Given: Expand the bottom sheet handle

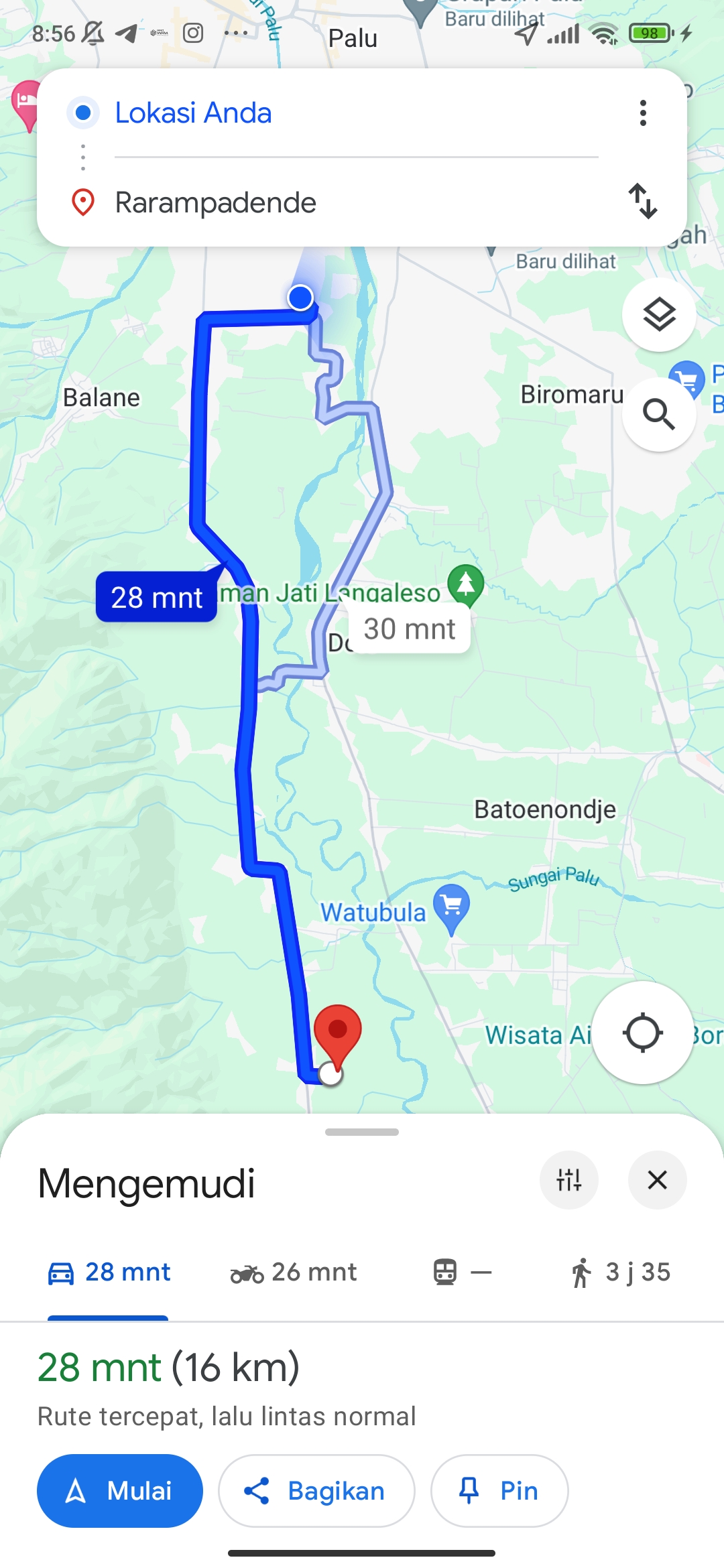Looking at the screenshot, I should click(x=362, y=1132).
